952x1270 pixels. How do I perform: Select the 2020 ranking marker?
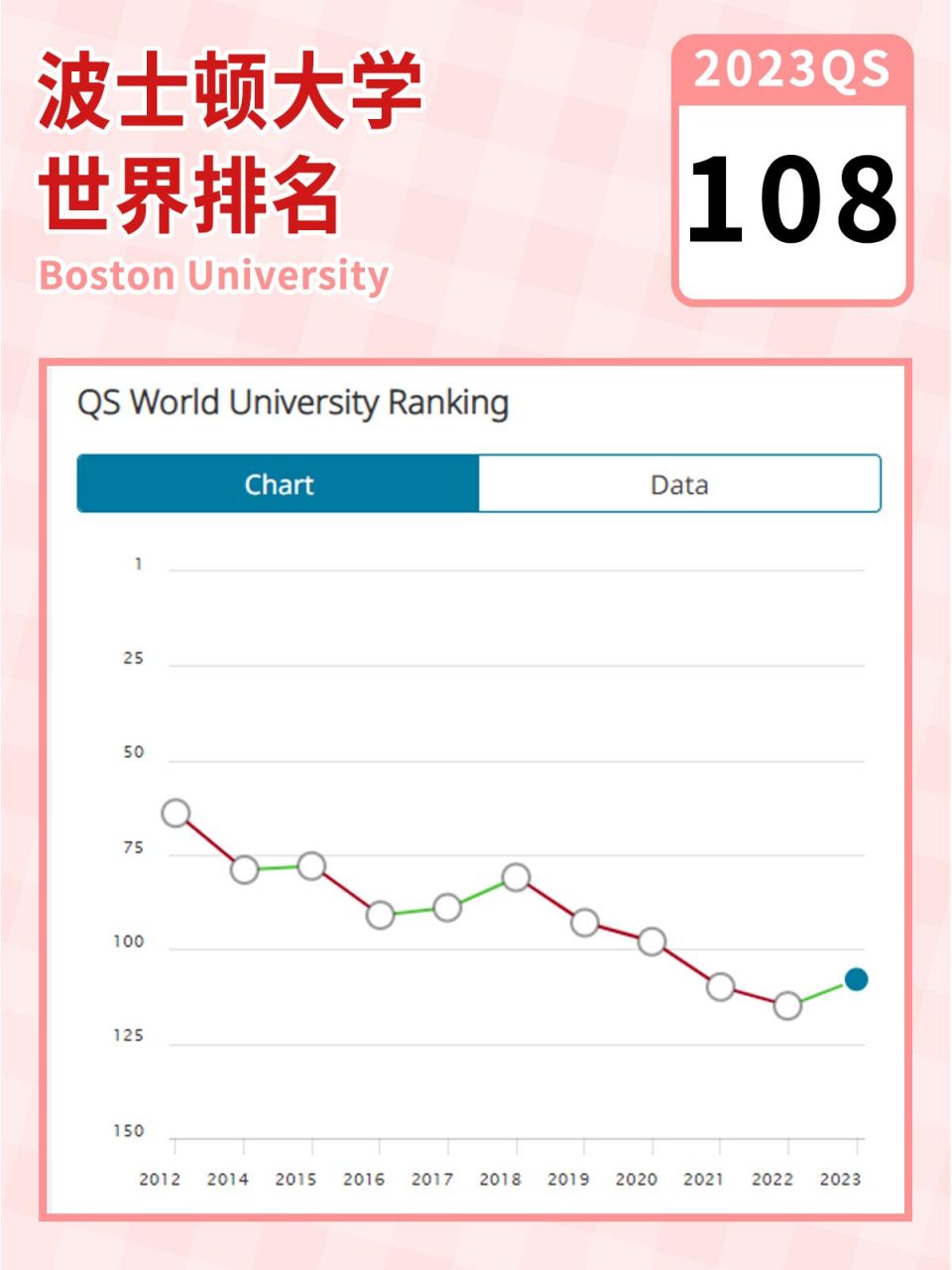pyautogui.click(x=651, y=940)
